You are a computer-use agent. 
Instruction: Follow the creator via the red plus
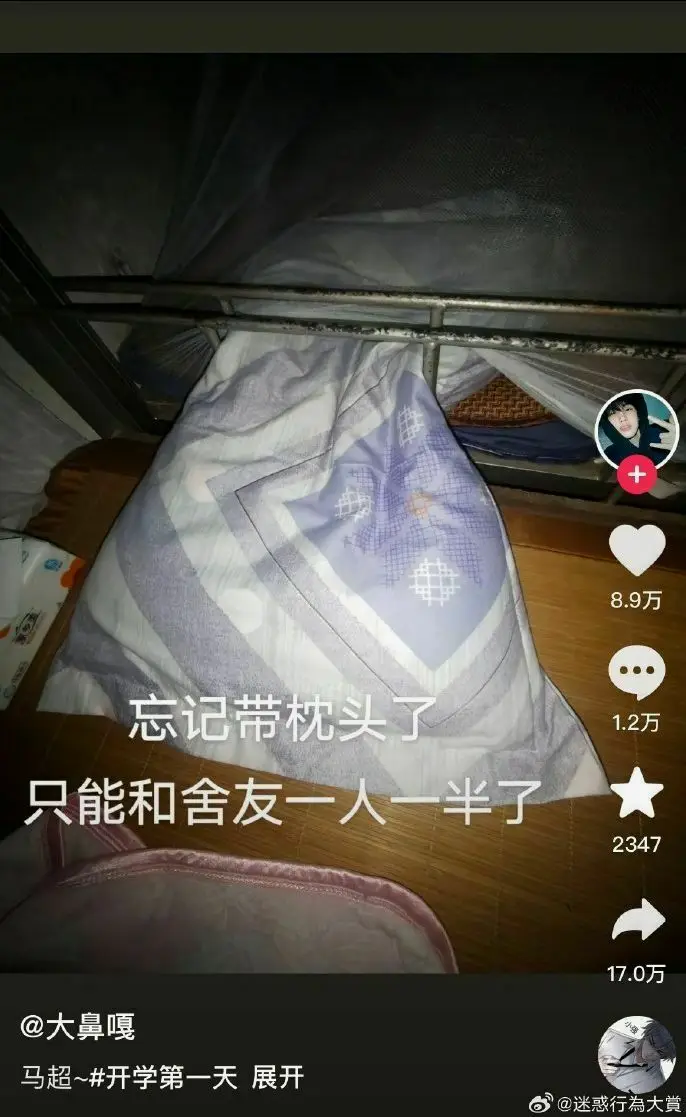point(637,474)
